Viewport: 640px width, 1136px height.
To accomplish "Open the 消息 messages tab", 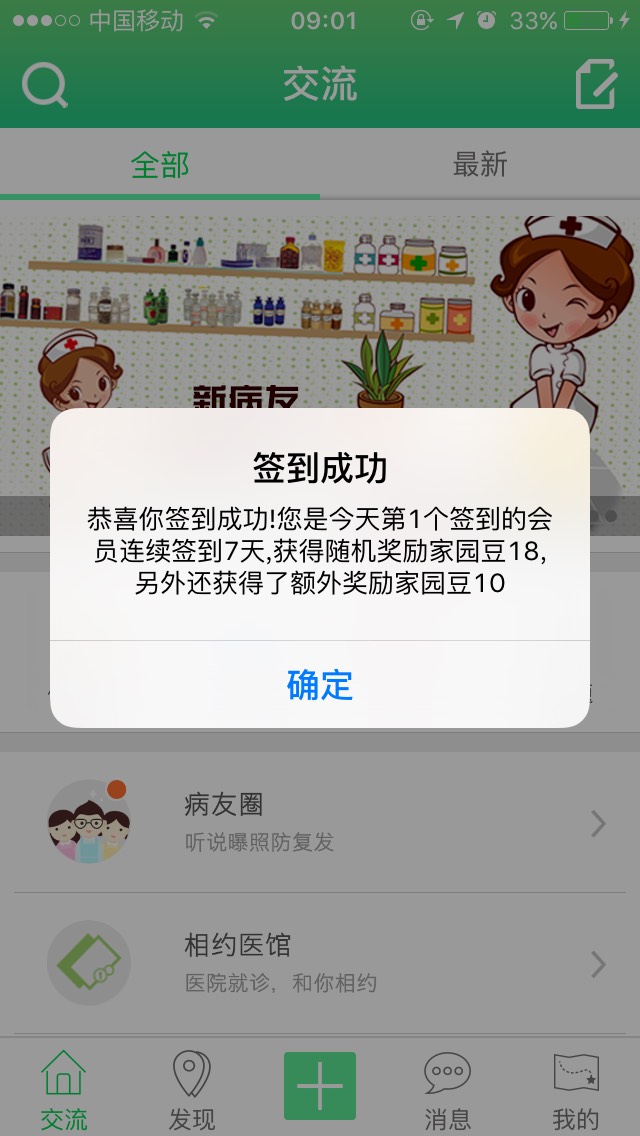I will [447, 1090].
